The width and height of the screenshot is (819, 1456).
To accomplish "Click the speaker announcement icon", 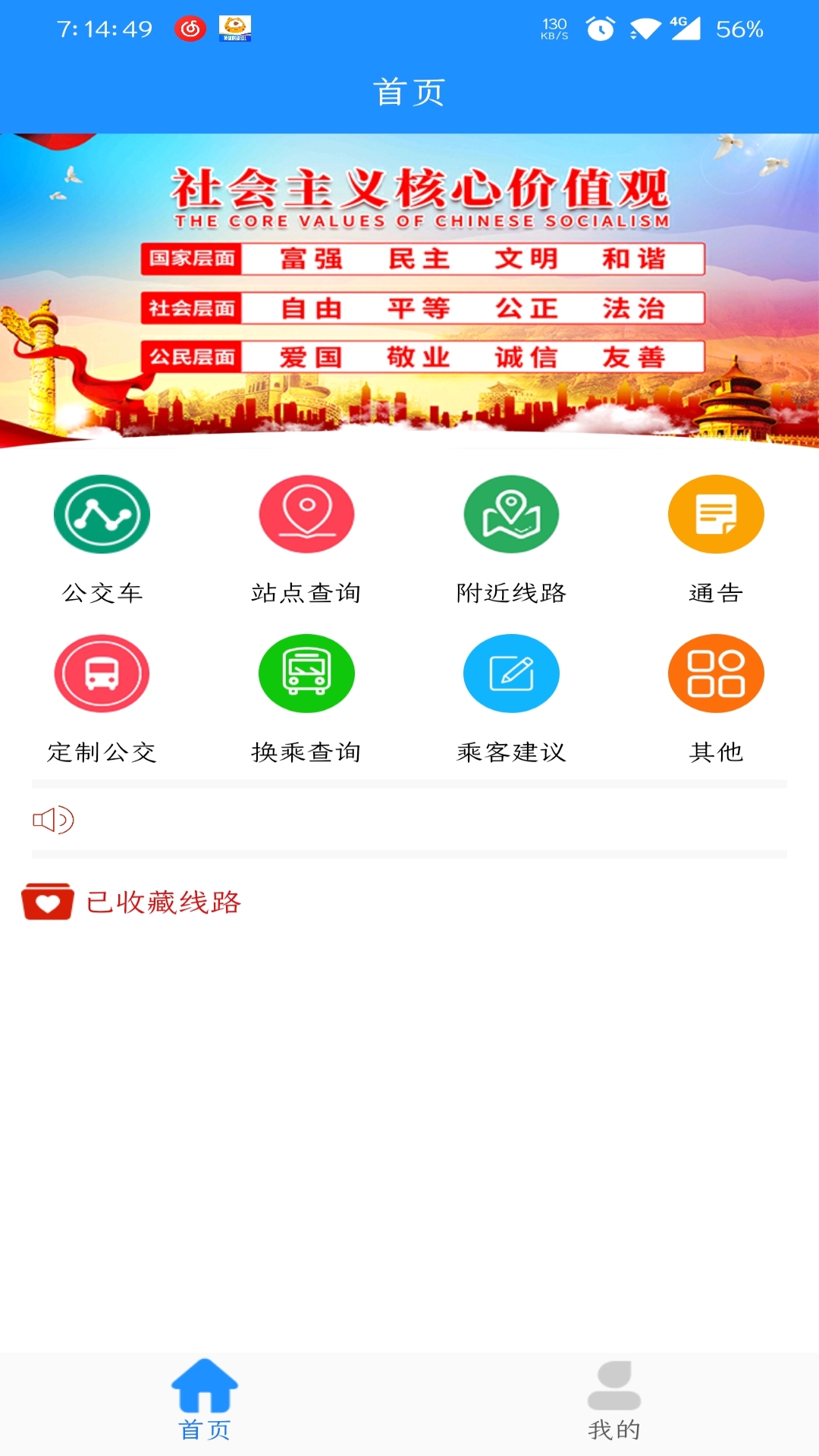I will pos(53,819).
